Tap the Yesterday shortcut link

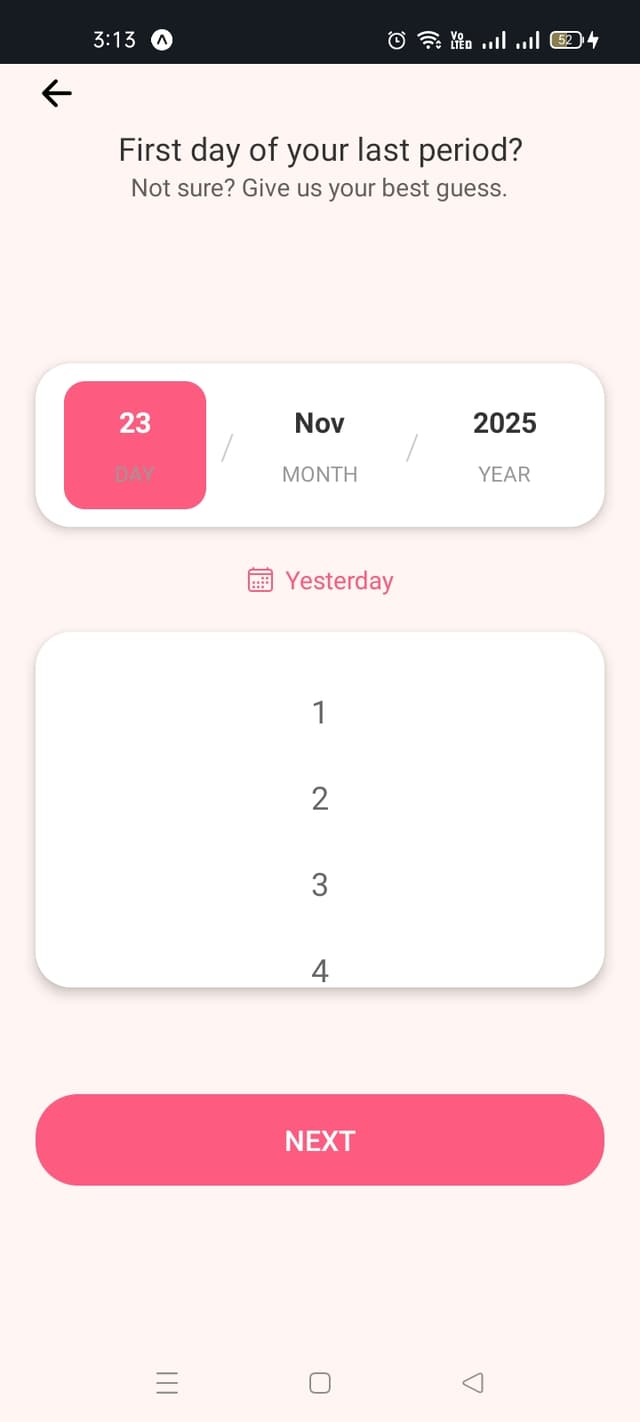click(320, 581)
